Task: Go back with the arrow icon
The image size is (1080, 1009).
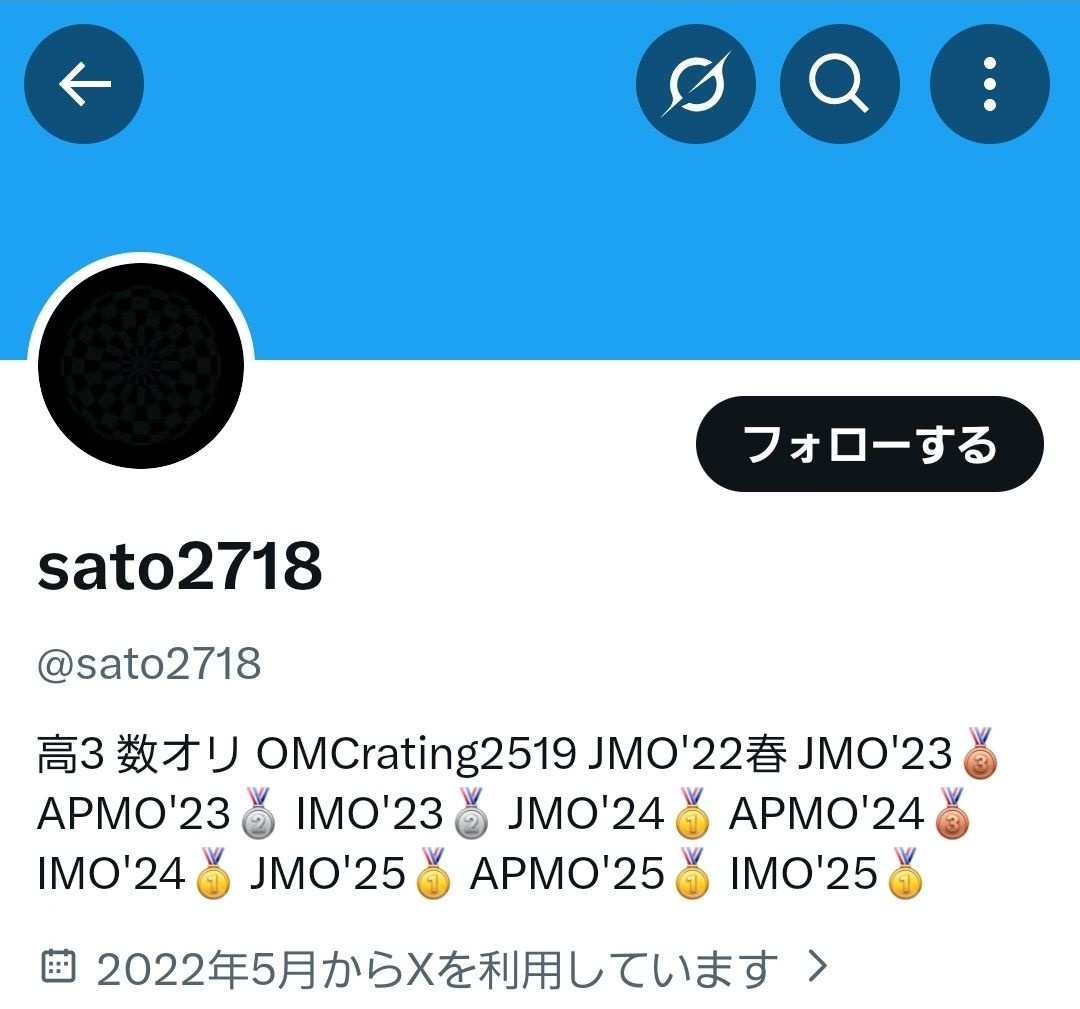Action: [84, 85]
